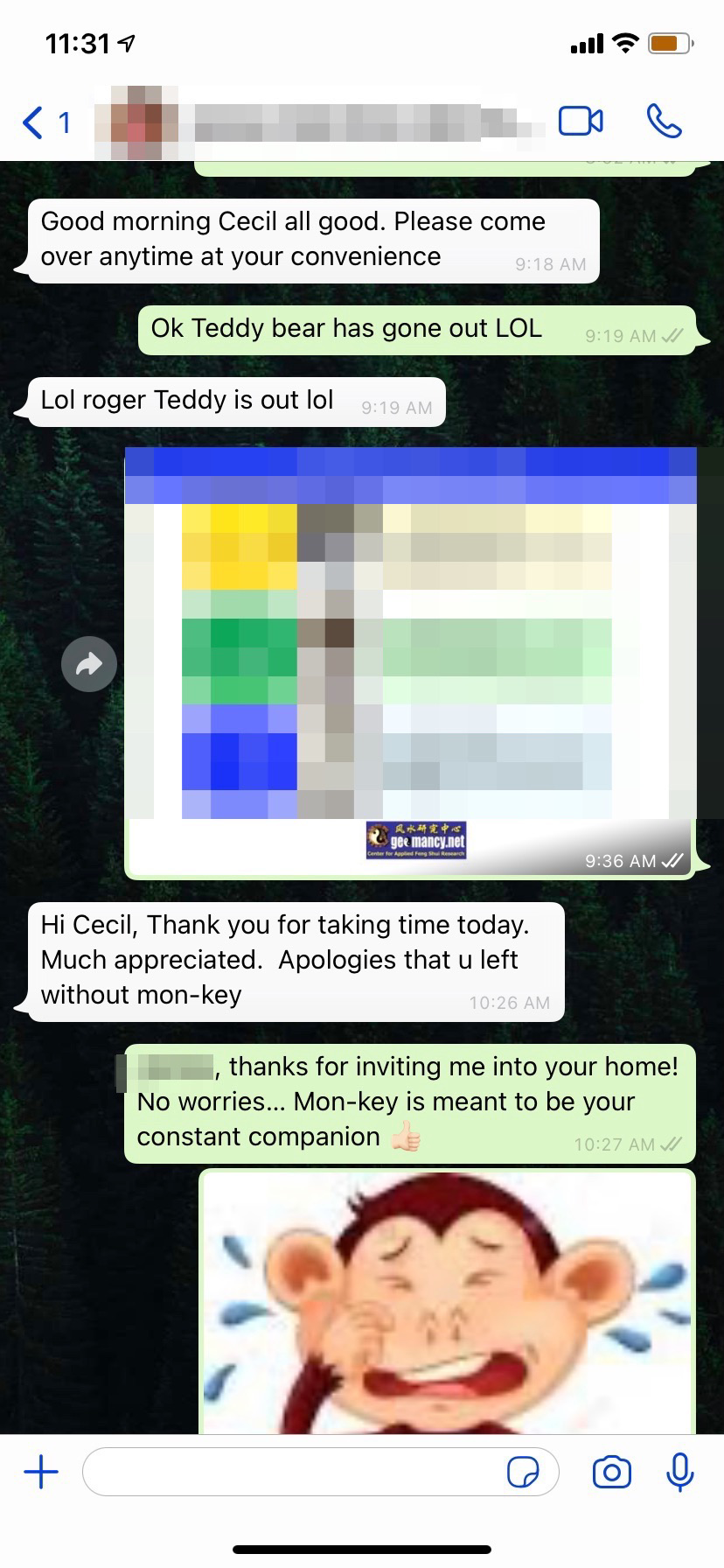This screenshot has height=1568, width=724.
Task: Open the sticker picker
Action: pyautogui.click(x=523, y=1473)
